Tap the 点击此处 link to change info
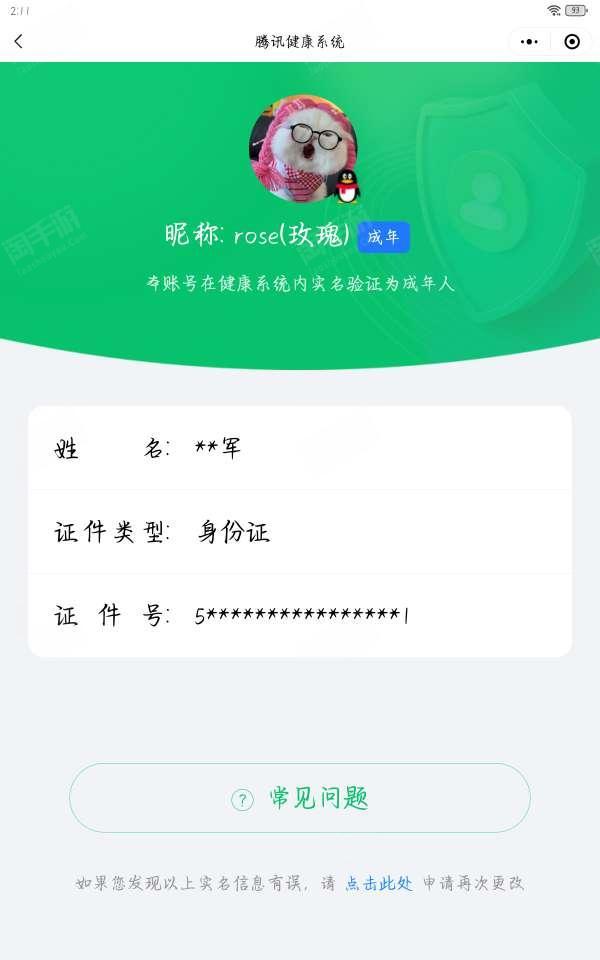The image size is (600, 960). [x=379, y=883]
